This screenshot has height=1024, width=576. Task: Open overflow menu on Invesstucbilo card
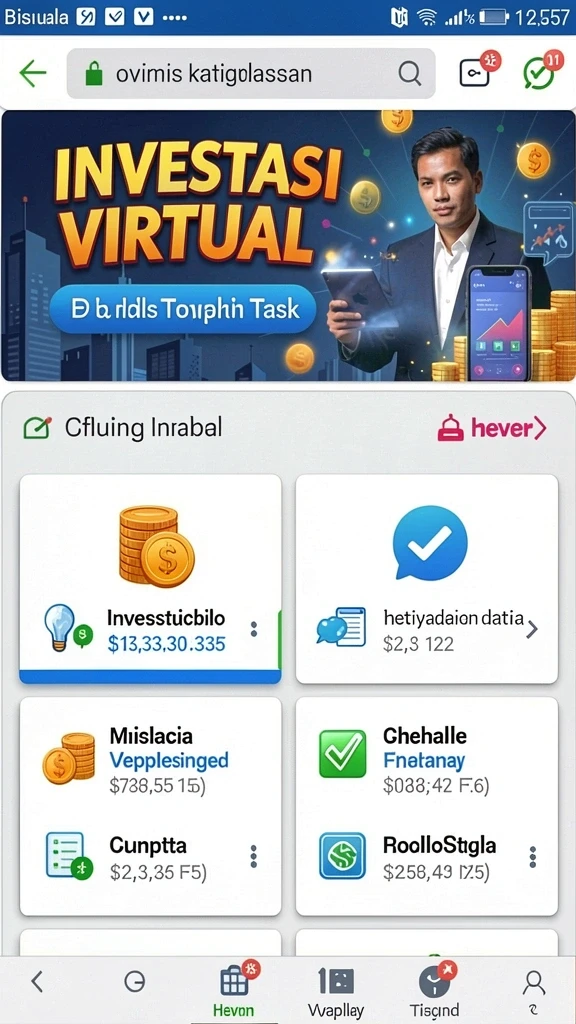pos(253,630)
